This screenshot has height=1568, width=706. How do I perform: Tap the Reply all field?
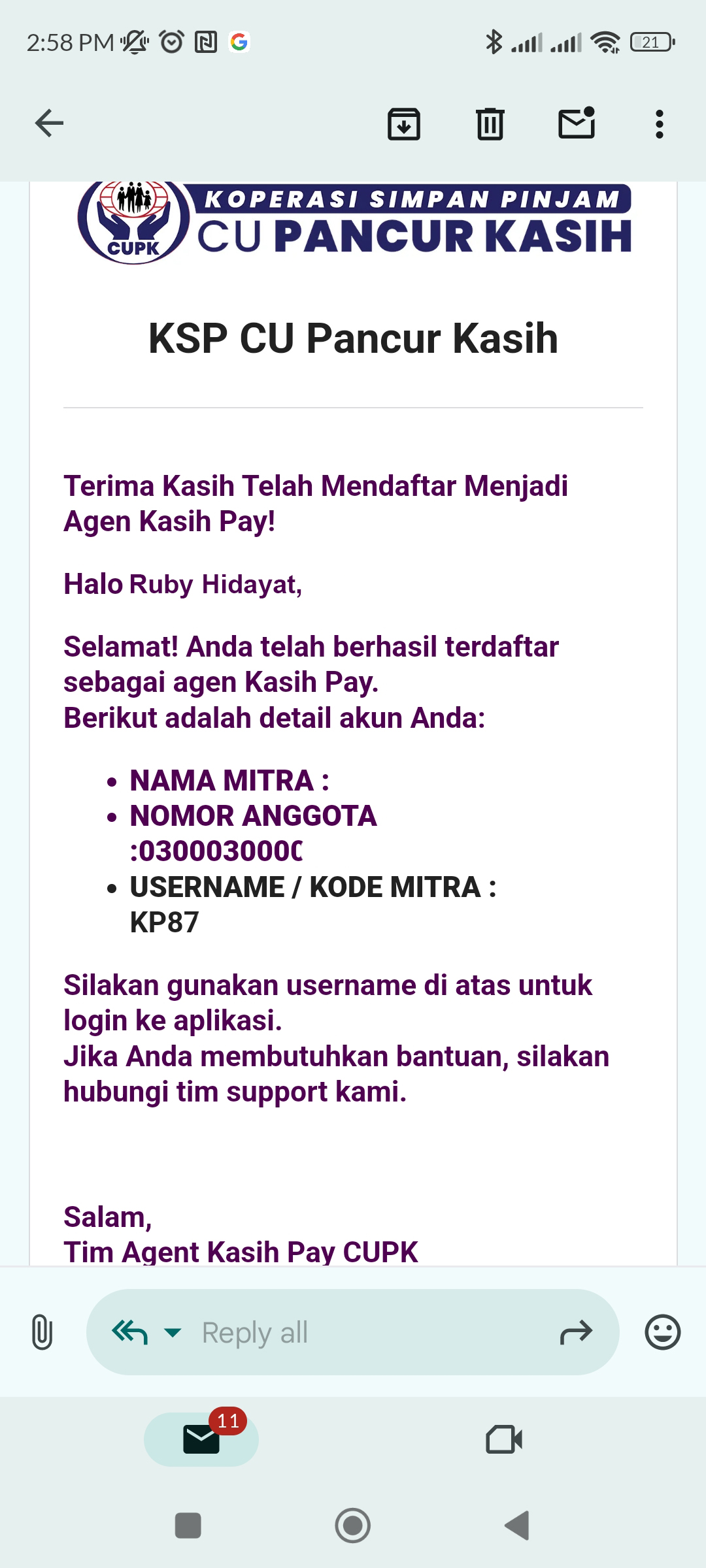coord(353,1332)
